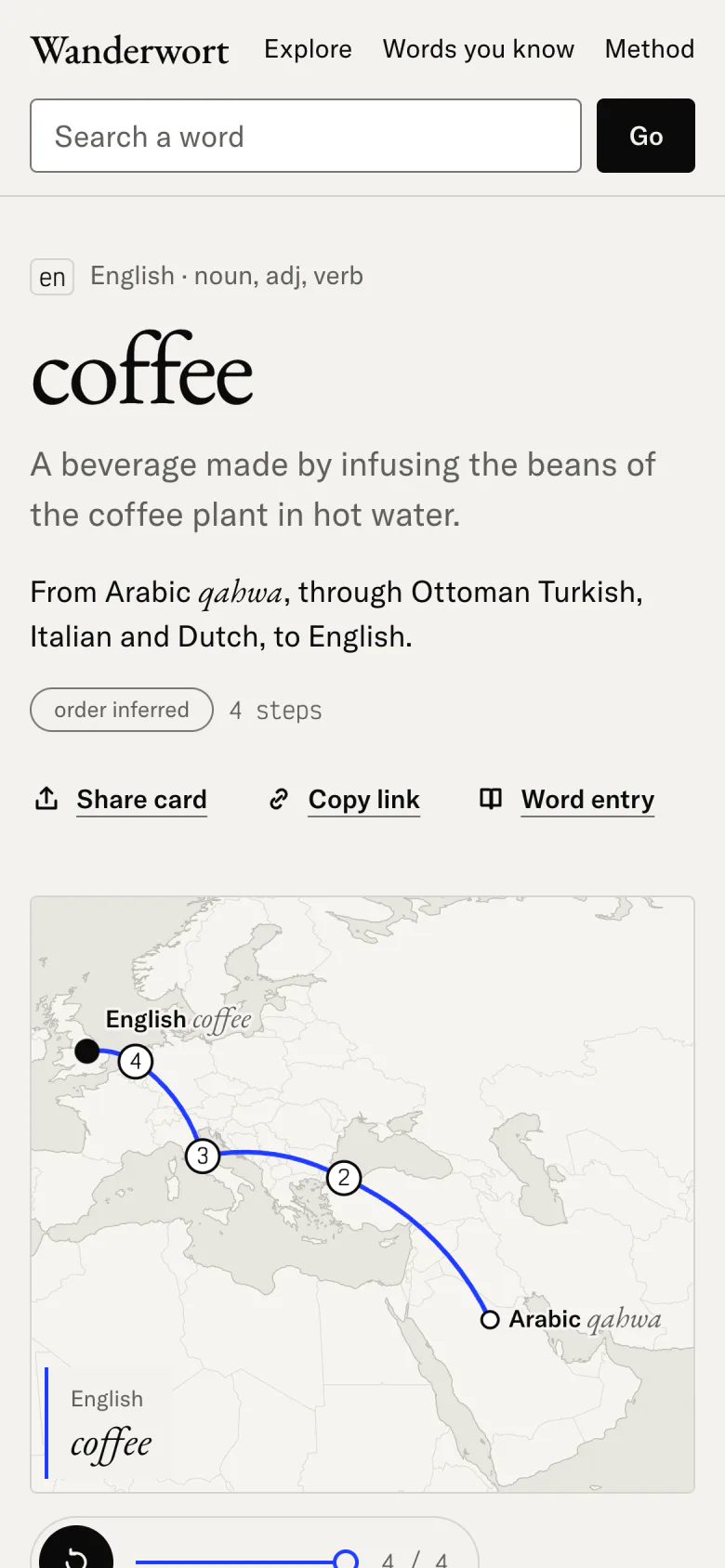Open the Method page

650,49
